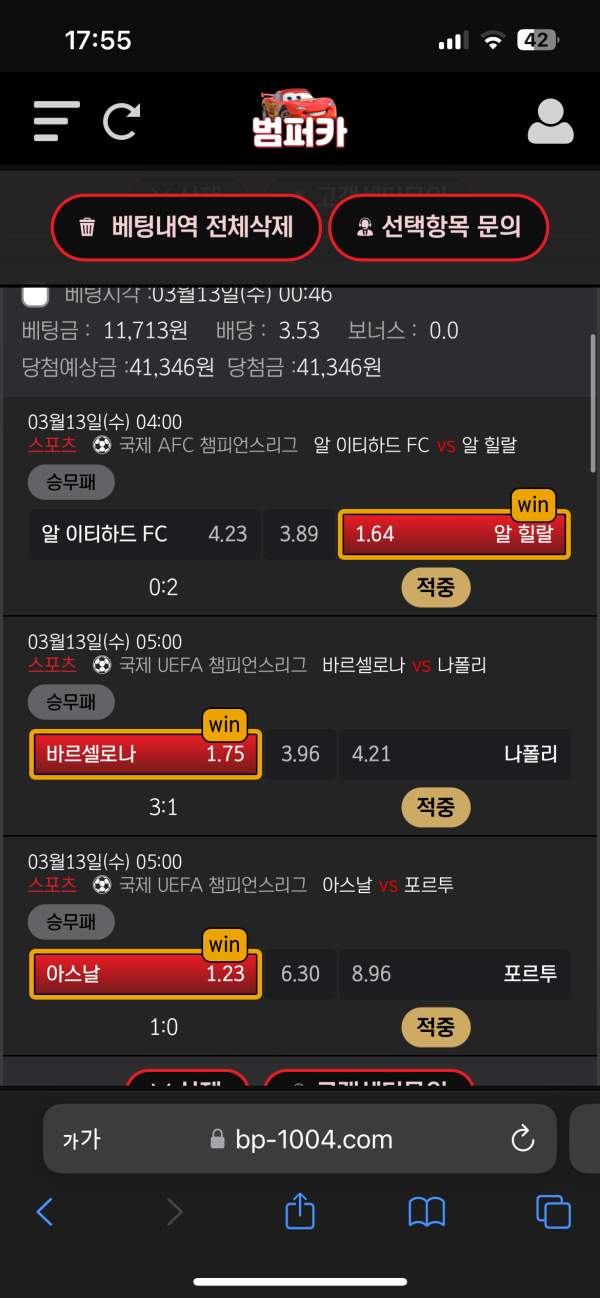
Task: Open Safari bookmarks
Action: pyautogui.click(x=427, y=1212)
